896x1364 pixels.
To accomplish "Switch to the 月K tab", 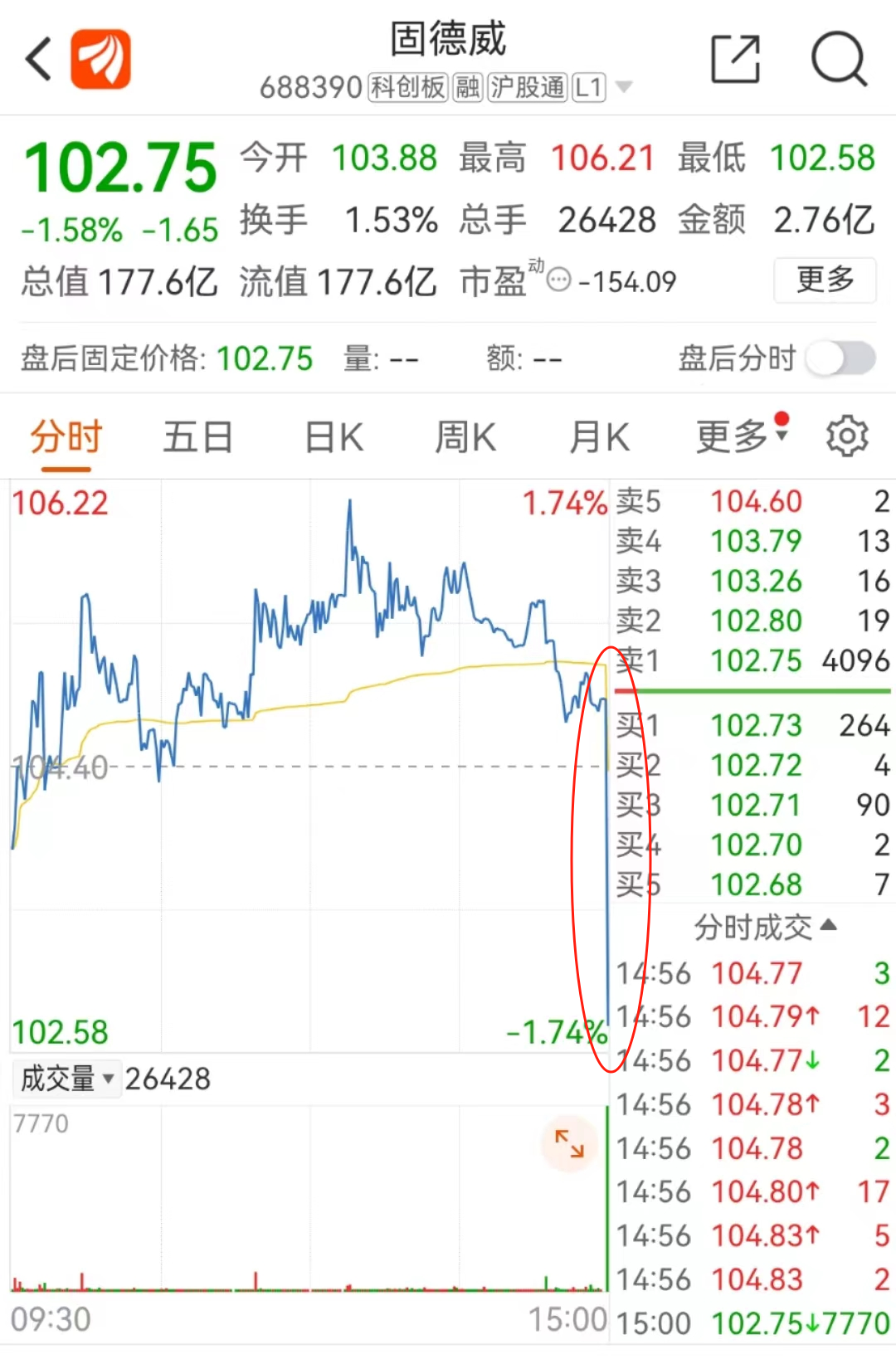I will pos(599,437).
